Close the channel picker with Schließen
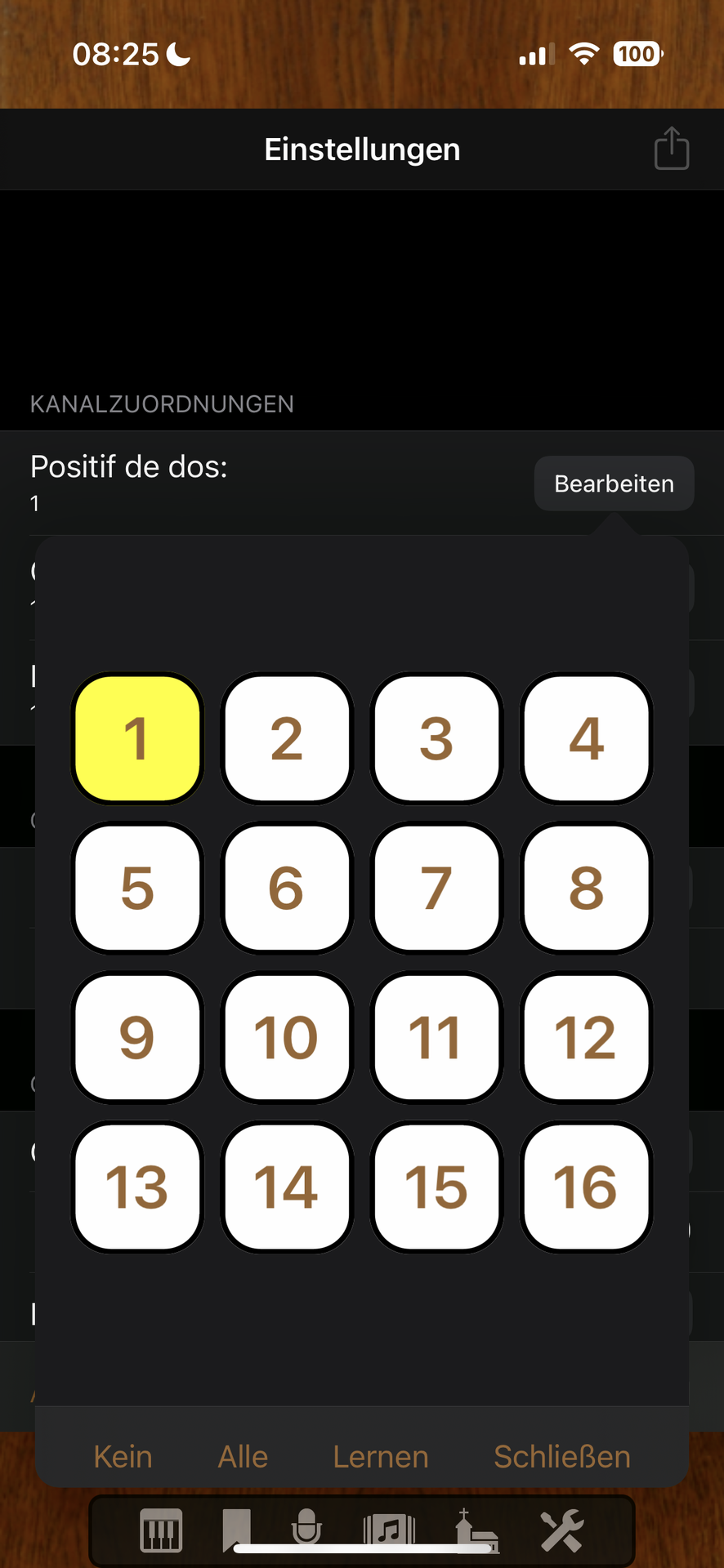The height and width of the screenshot is (1568, 724). pos(562,1456)
